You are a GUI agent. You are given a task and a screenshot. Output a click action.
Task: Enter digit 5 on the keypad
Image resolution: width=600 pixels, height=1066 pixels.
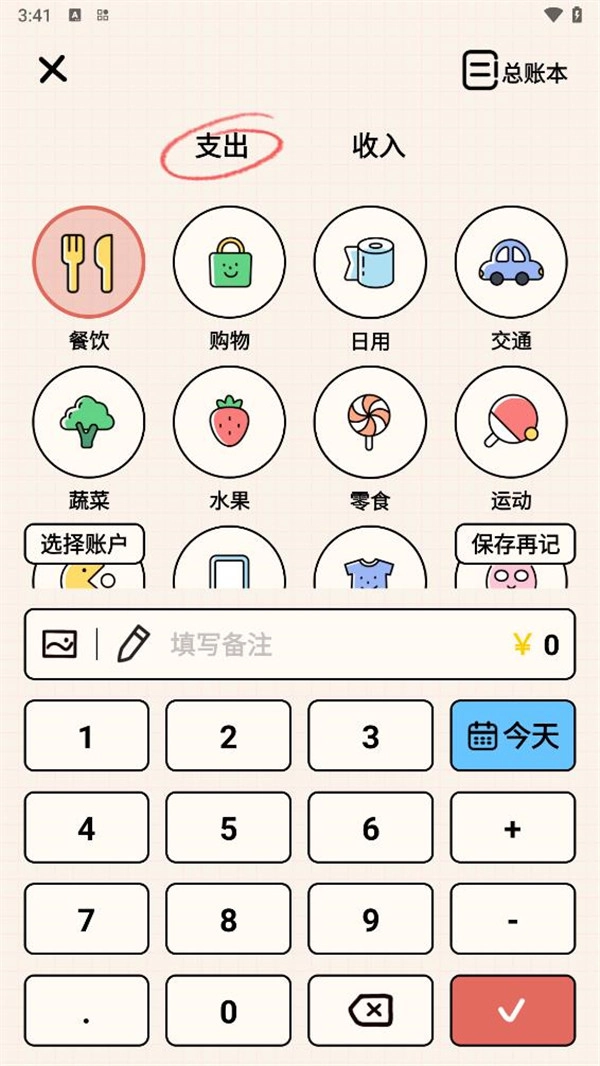pyautogui.click(x=228, y=828)
